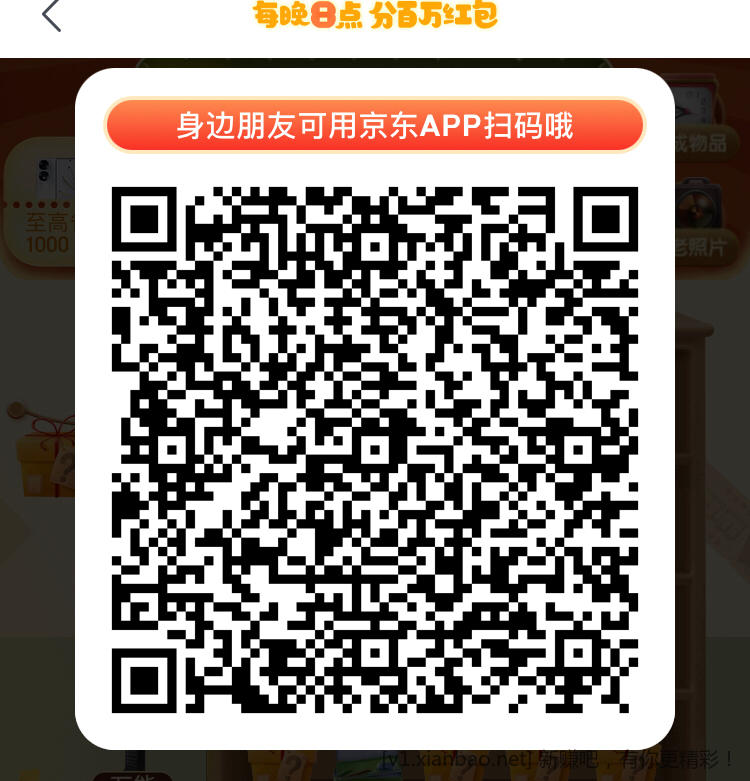Go back using the top-left arrow
This screenshot has width=750, height=781.
point(51,15)
